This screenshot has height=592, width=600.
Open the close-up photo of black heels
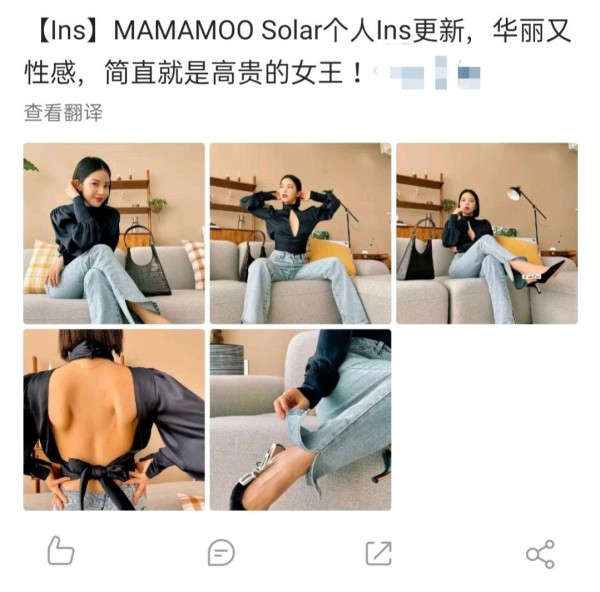(300, 420)
